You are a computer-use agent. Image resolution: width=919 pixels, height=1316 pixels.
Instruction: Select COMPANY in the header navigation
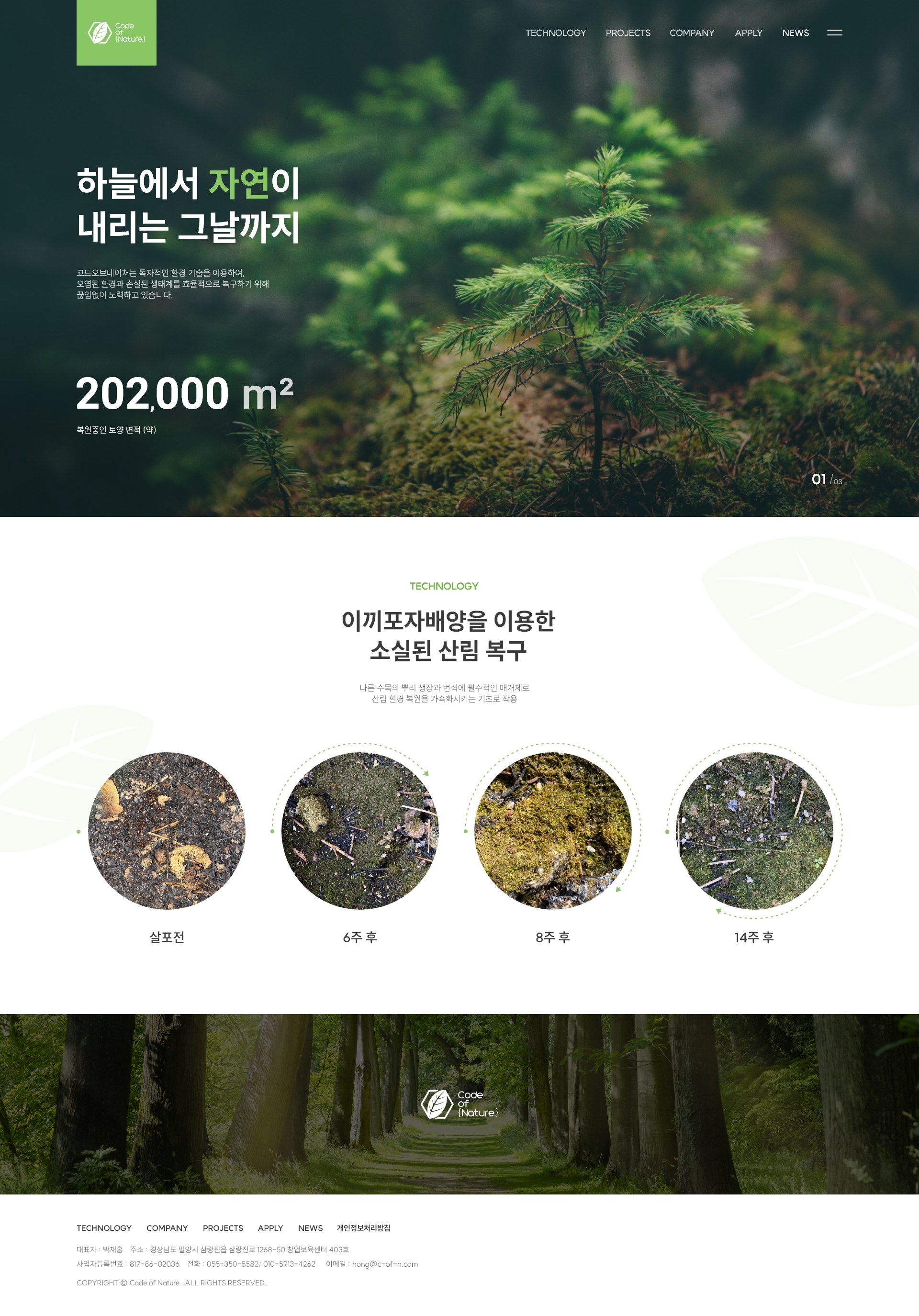coord(691,33)
